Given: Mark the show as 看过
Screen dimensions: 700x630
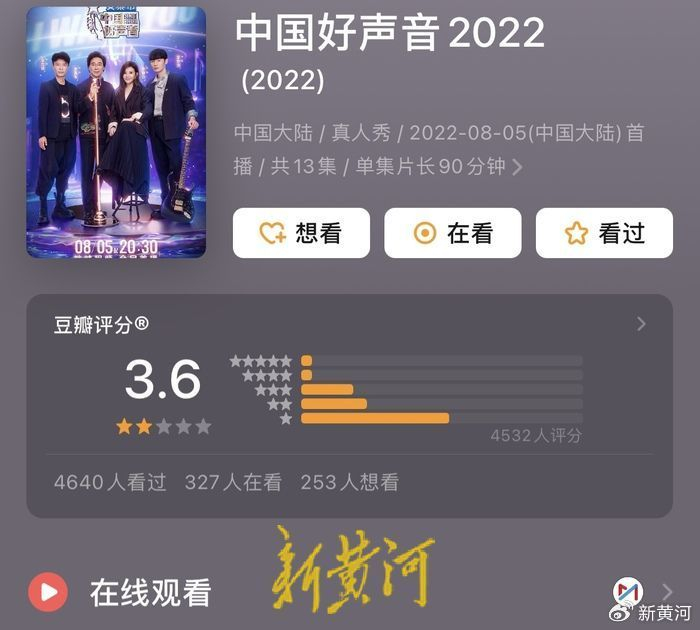Looking at the screenshot, I should tap(604, 233).
